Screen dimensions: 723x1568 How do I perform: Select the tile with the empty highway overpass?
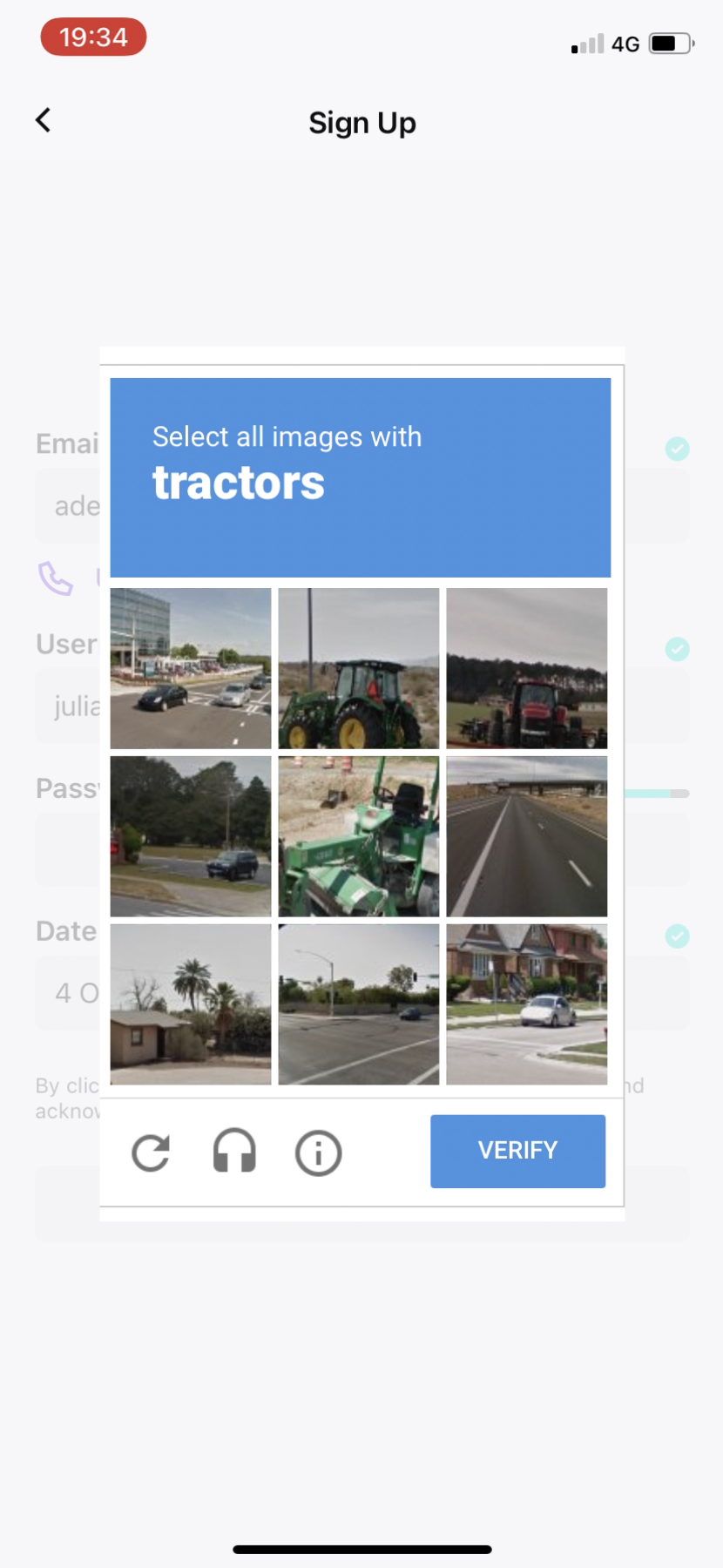point(526,836)
